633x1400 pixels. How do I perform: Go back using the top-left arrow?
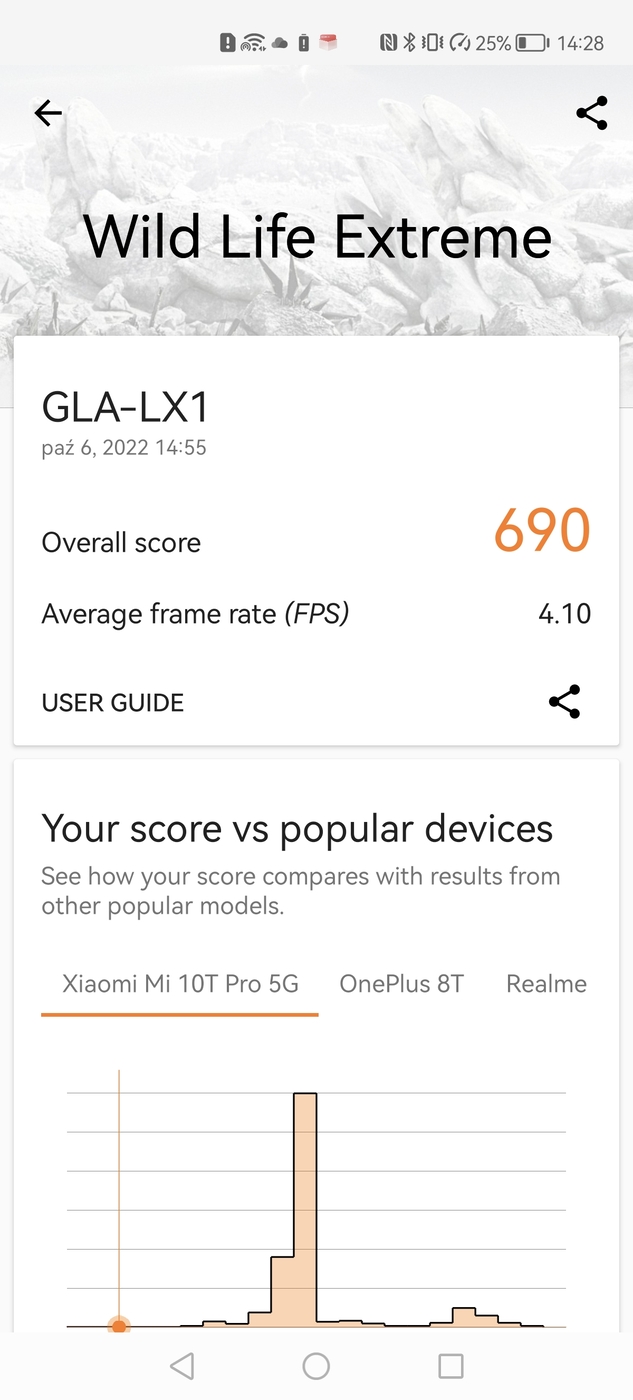[x=48, y=114]
